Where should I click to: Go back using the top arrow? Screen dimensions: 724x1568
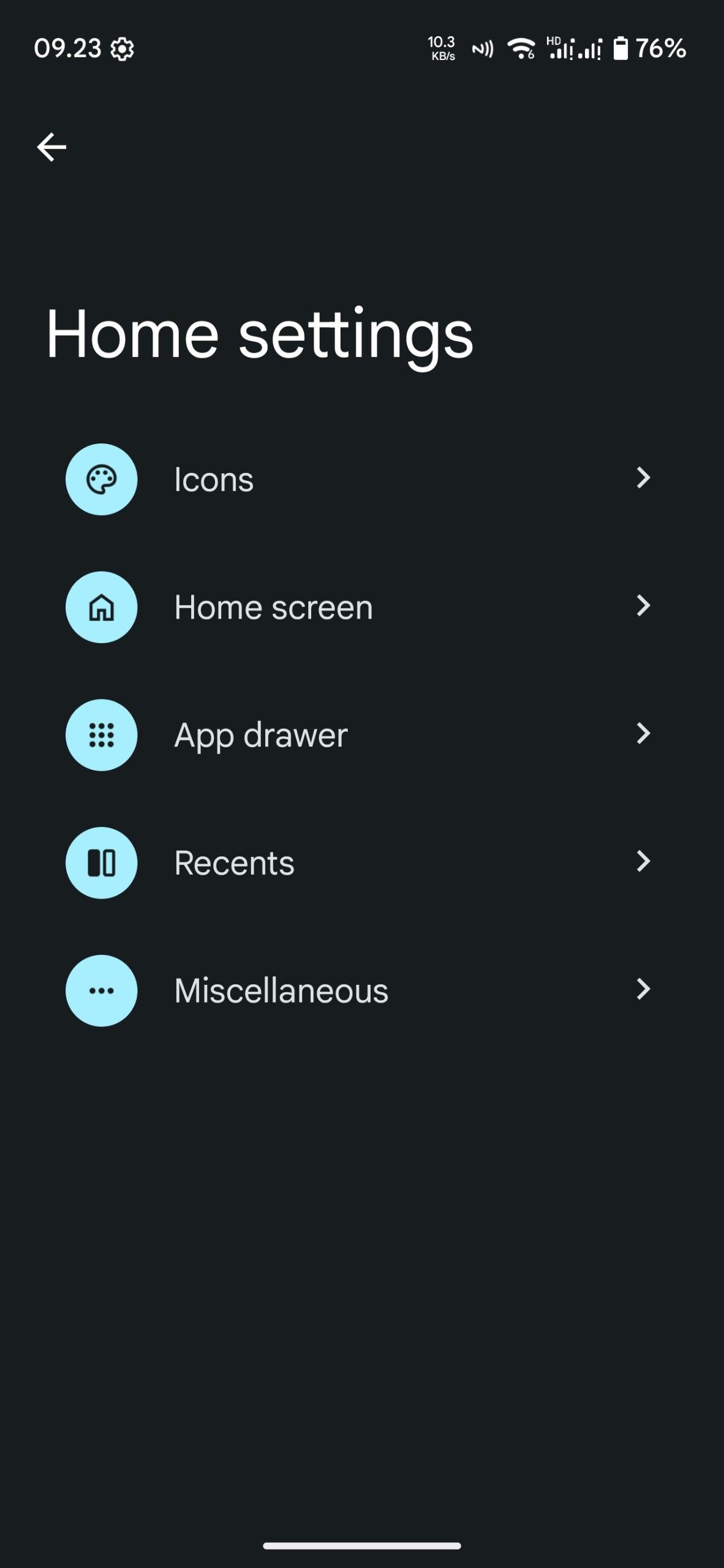pyautogui.click(x=51, y=148)
